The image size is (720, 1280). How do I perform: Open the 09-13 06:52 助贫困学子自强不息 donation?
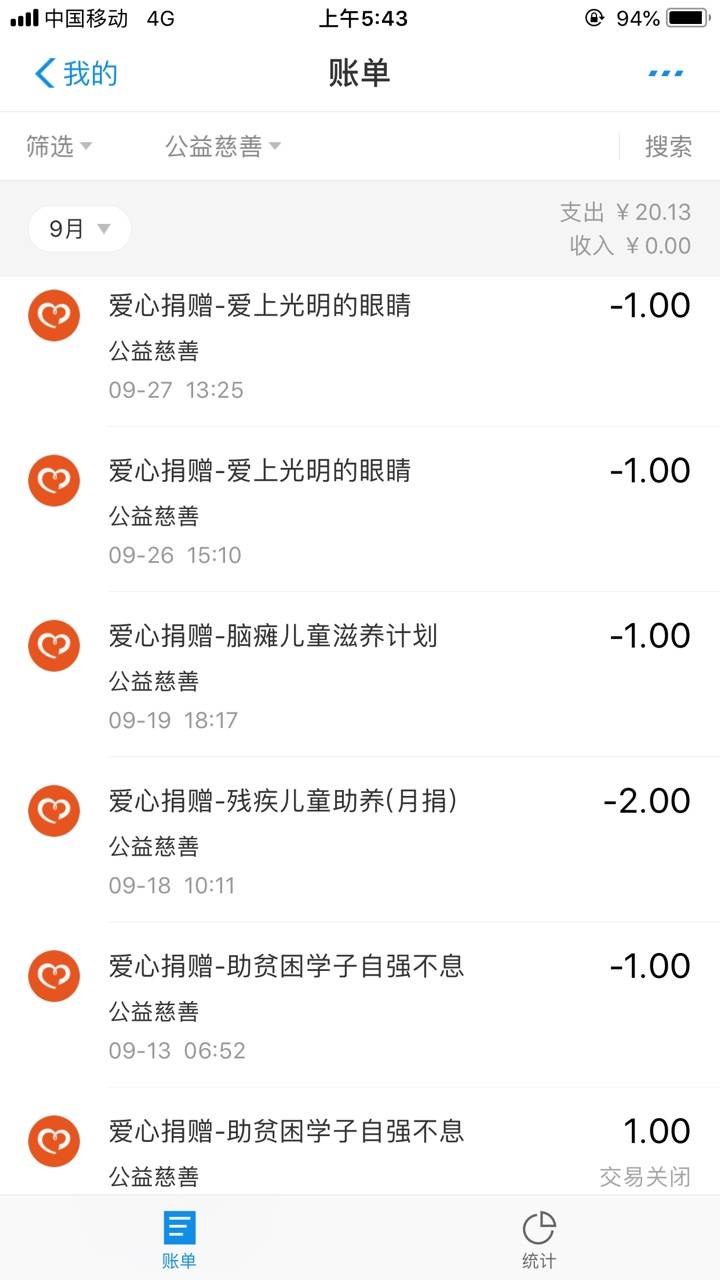360,1004
